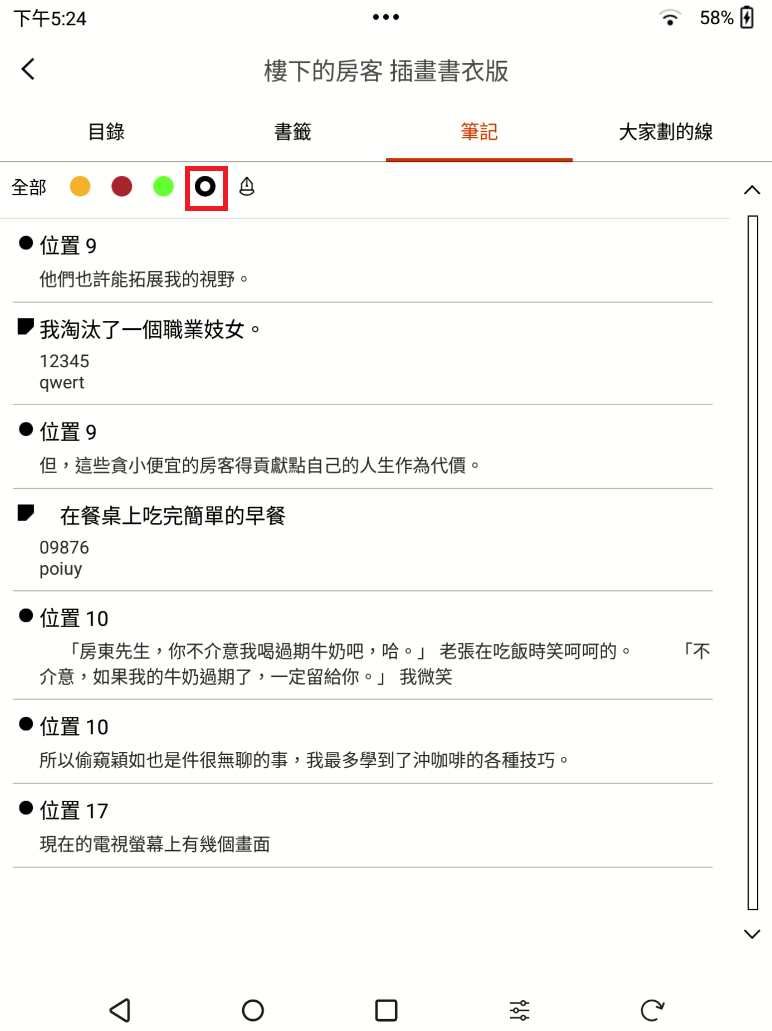
Task: Tap the page down arrow
Action: [753, 933]
